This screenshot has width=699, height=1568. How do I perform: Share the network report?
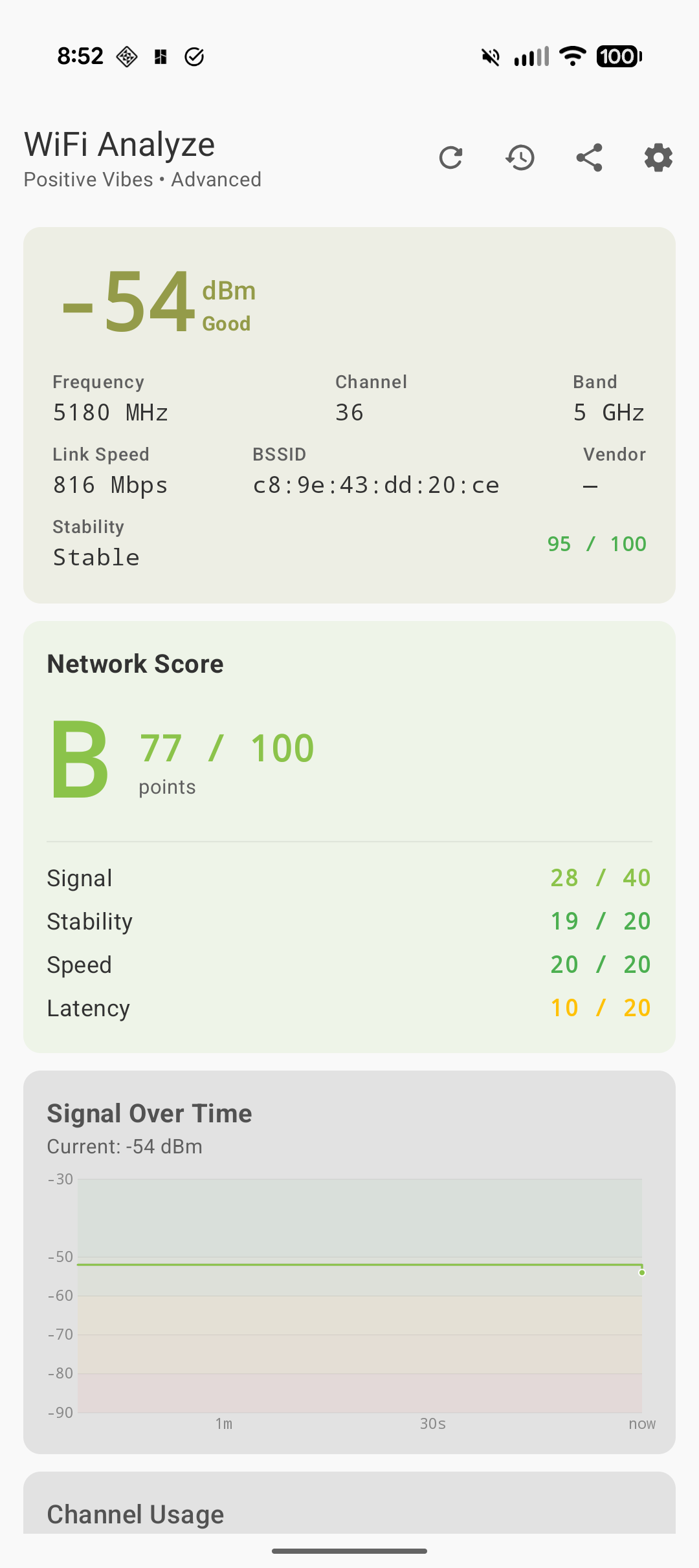(x=589, y=157)
